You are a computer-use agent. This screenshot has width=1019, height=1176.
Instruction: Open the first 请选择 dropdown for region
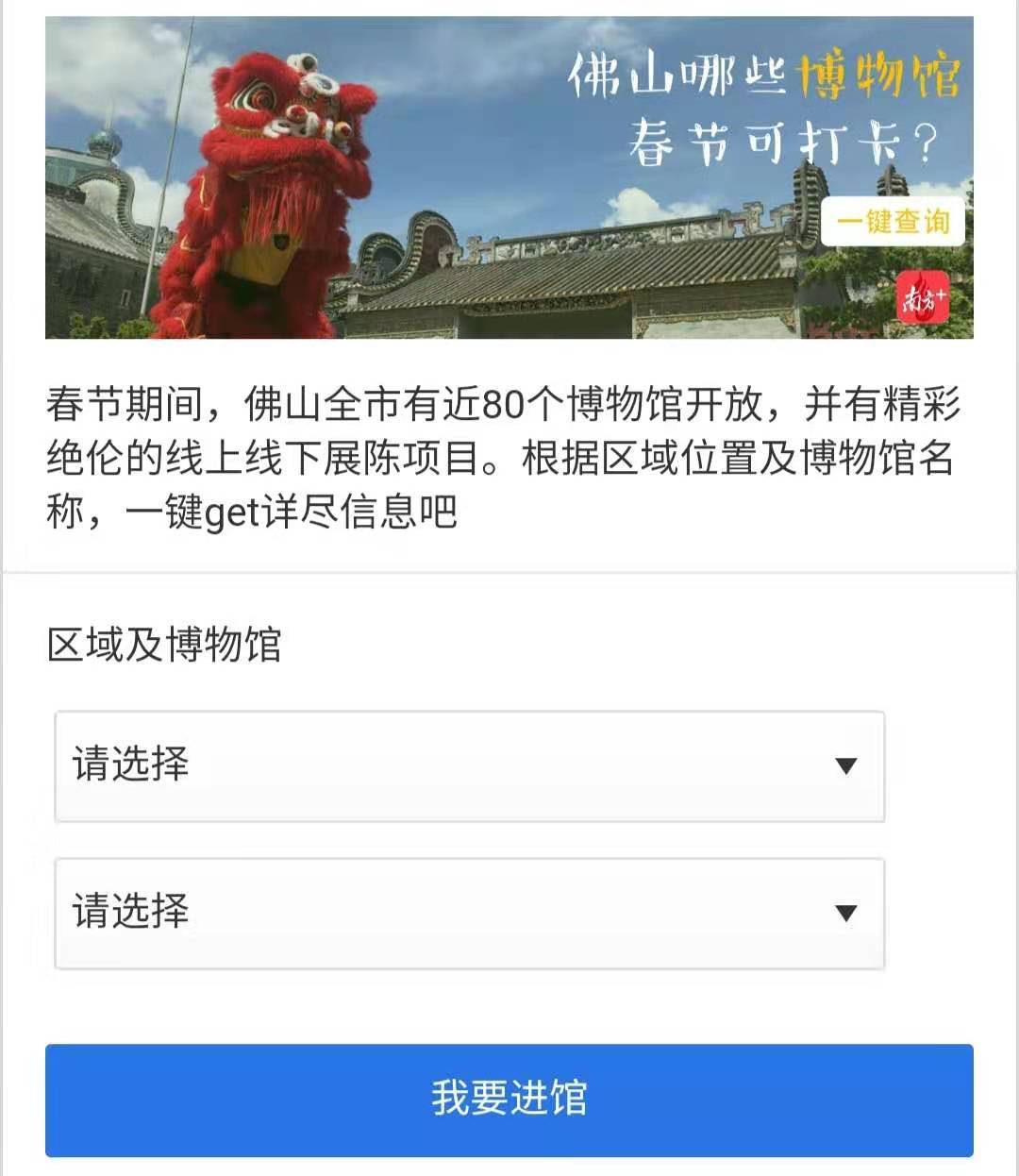coord(469,765)
